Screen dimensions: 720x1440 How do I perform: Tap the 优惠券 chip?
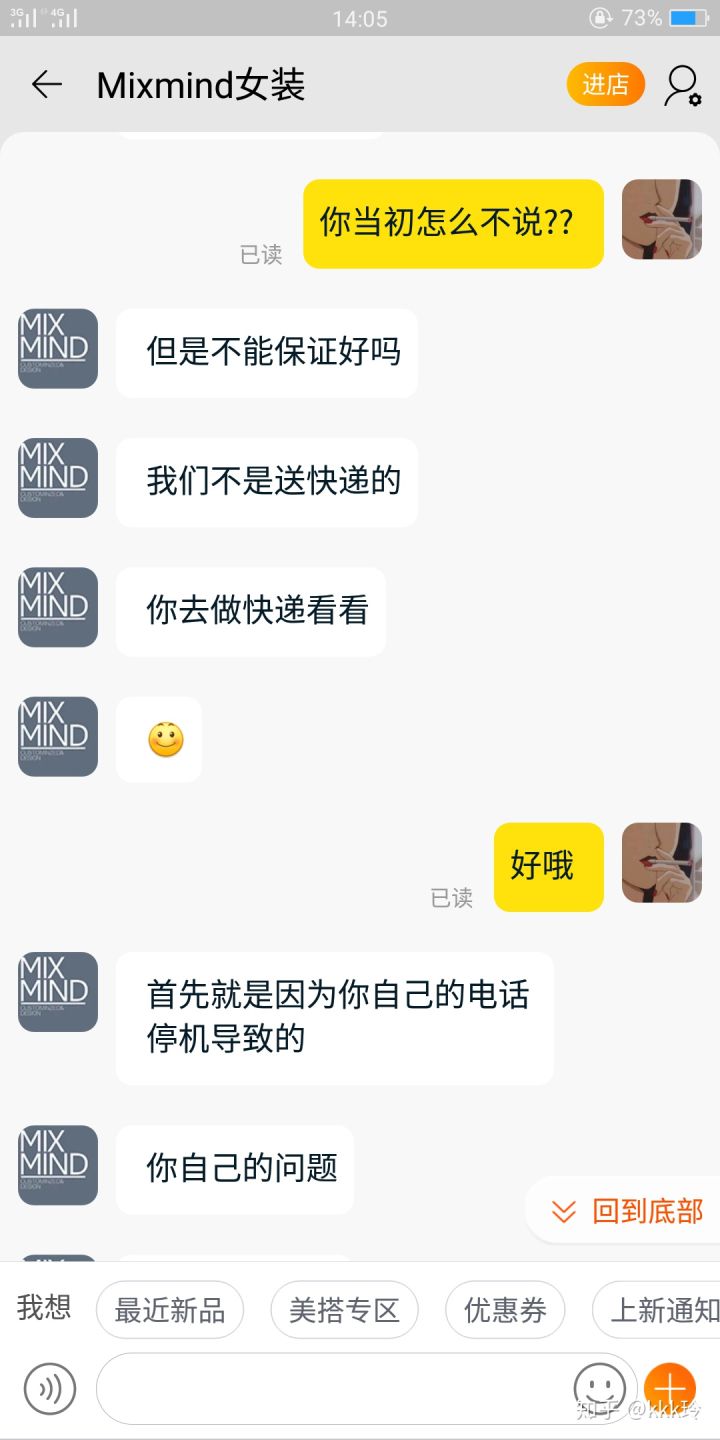pos(505,1310)
